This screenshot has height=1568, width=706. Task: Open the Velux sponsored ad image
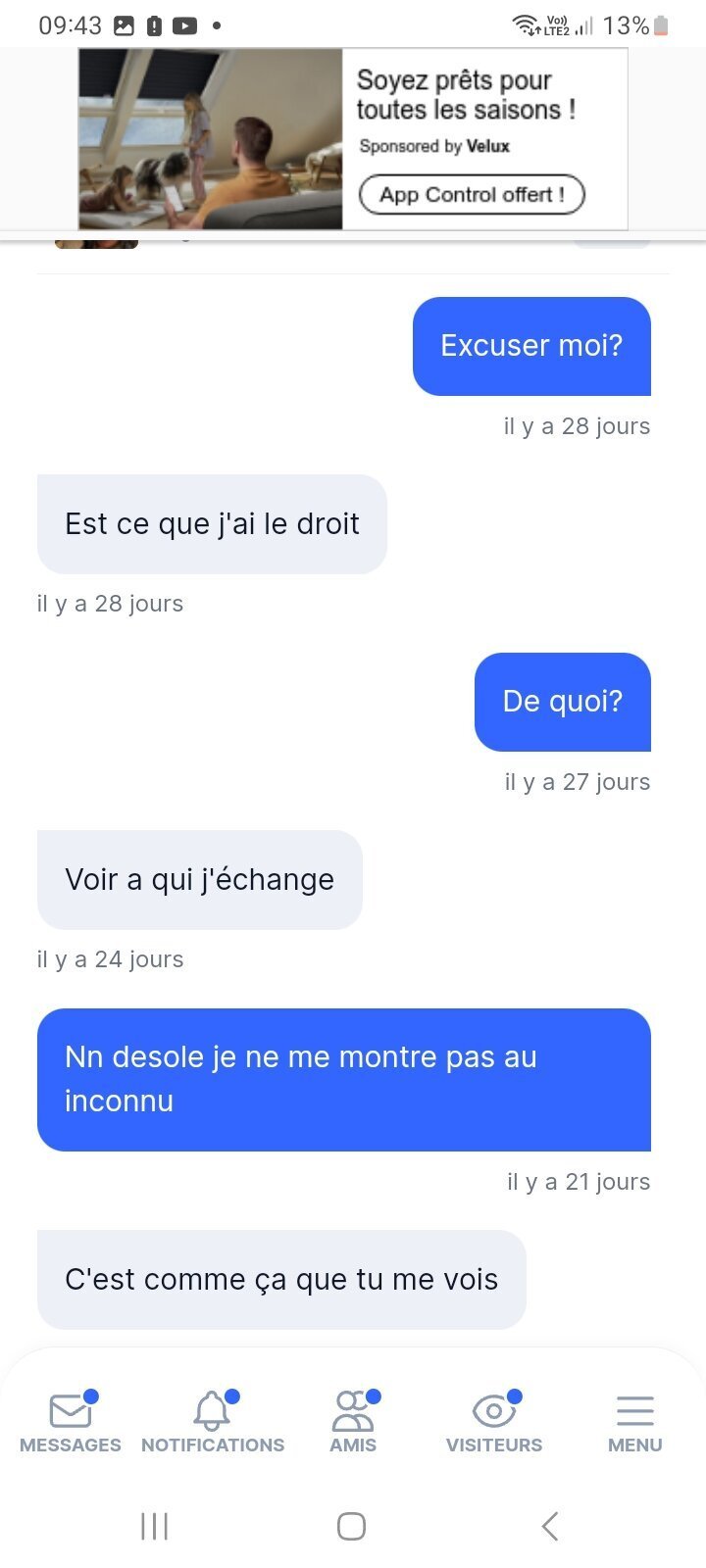pyautogui.click(x=211, y=139)
